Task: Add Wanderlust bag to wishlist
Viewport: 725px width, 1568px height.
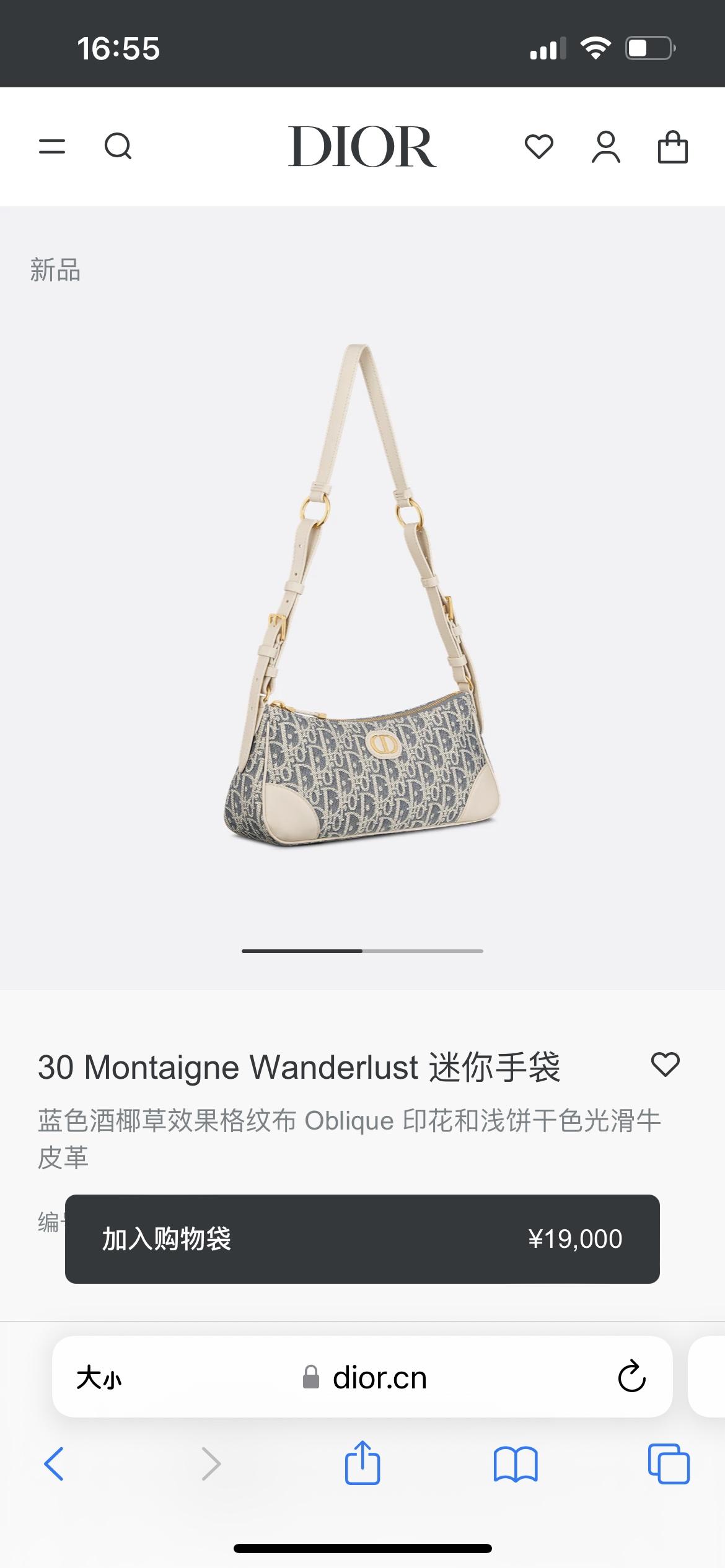Action: (666, 1065)
